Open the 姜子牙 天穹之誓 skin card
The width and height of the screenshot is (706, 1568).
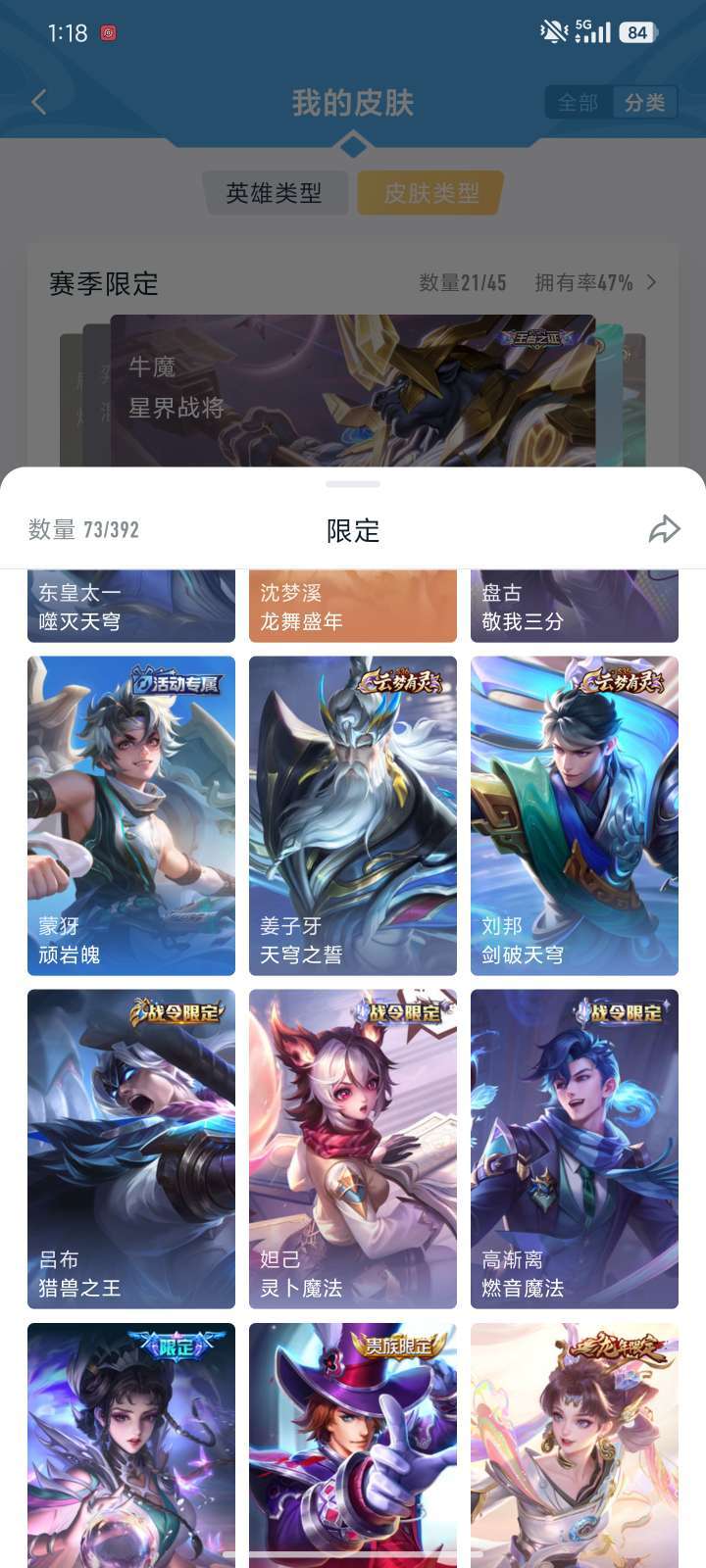pos(353,815)
